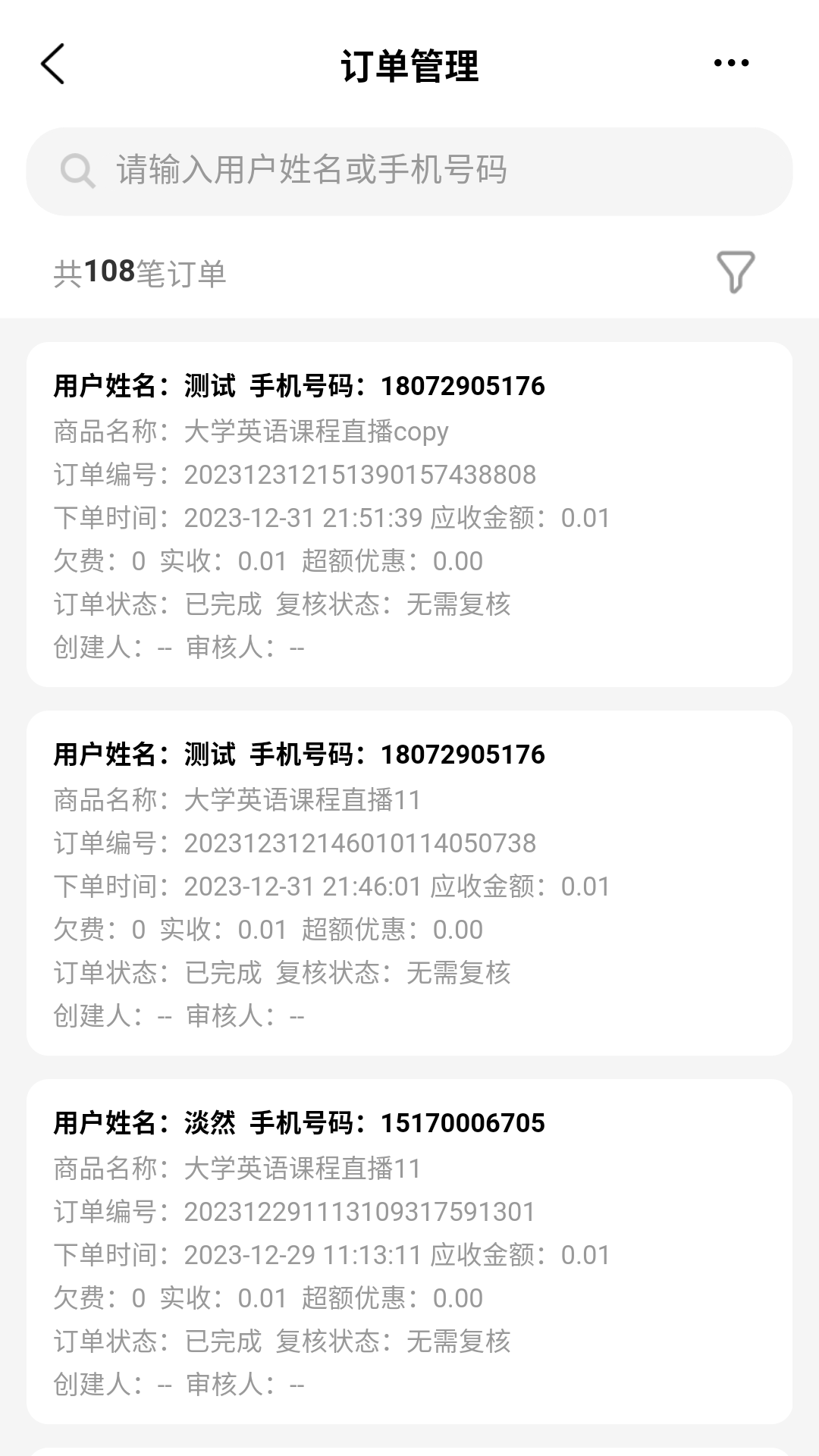Image resolution: width=819 pixels, height=1456 pixels.
Task: Tap the 请输入用户姓名或手机号码 search field
Action: (312, 171)
